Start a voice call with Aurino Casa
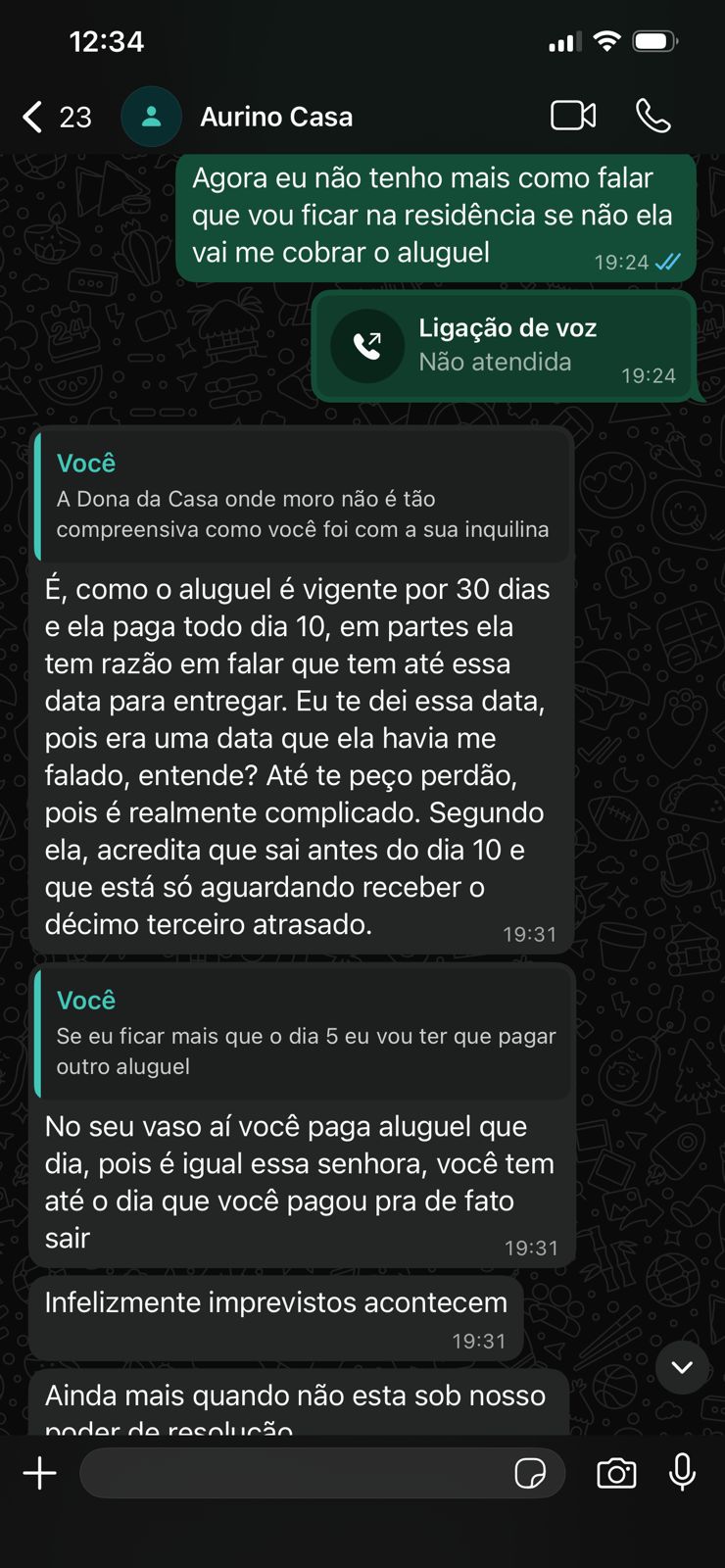This screenshot has height=1568, width=725. tap(653, 116)
